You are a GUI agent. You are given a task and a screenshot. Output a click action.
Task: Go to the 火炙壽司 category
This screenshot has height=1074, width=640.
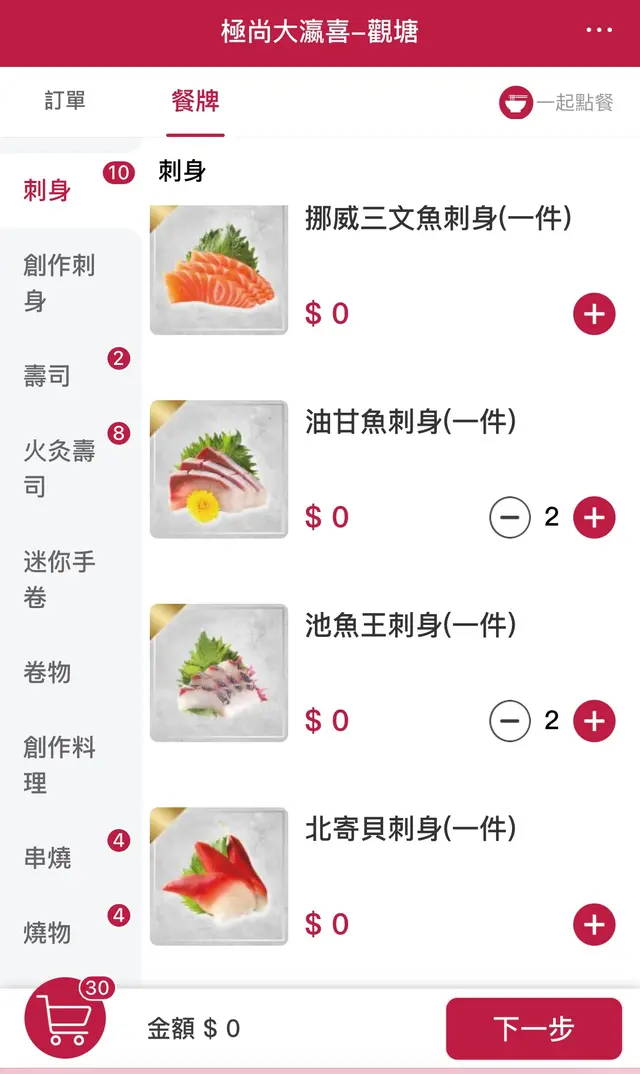coord(59,469)
